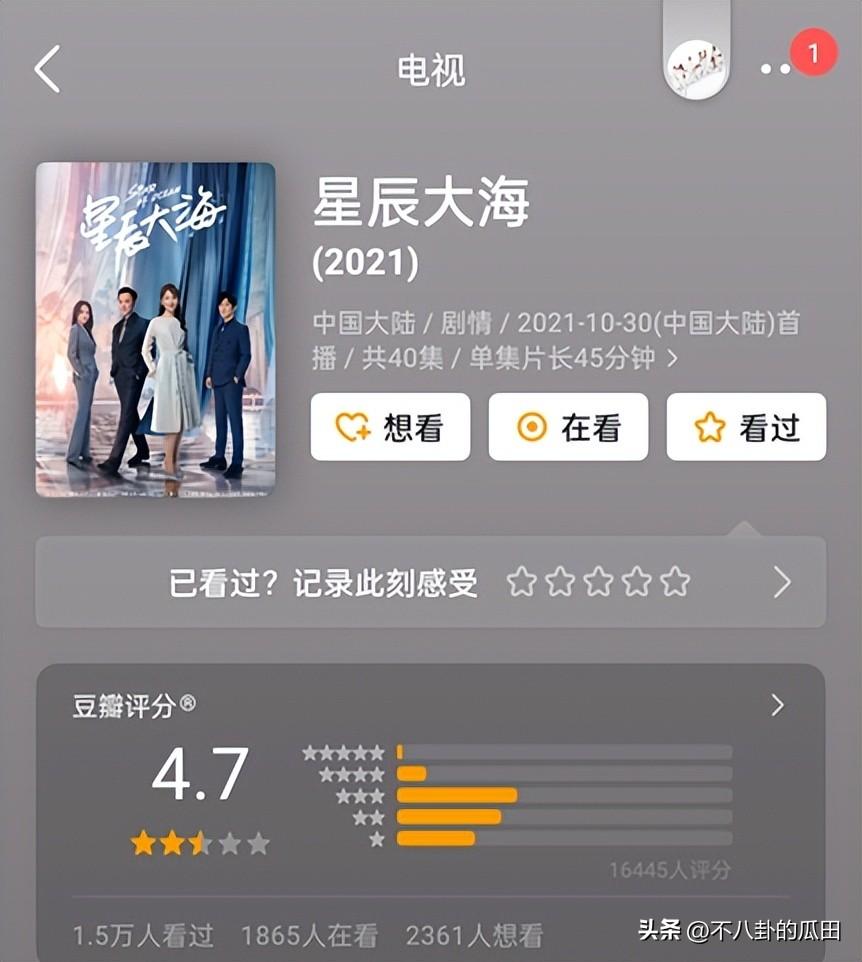Open the 星辰大海 poster image
Image resolution: width=862 pixels, height=962 pixels.
(155, 329)
